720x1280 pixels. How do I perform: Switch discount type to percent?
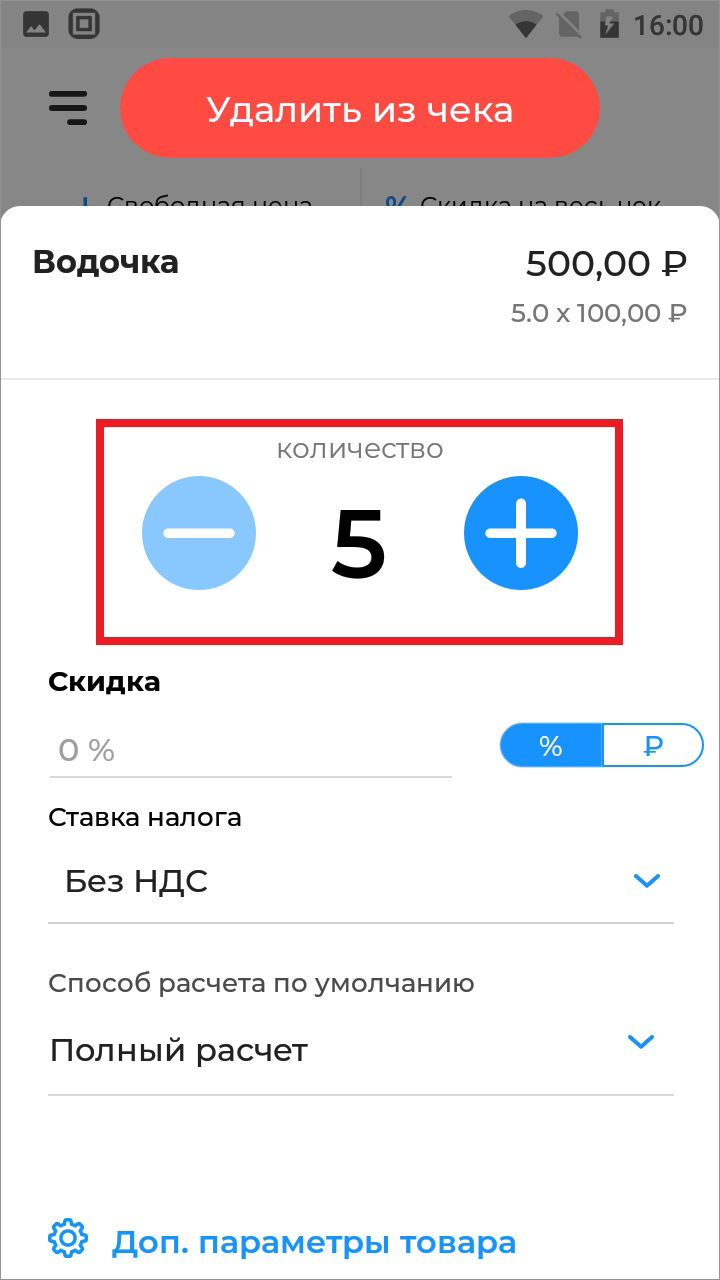pos(550,744)
